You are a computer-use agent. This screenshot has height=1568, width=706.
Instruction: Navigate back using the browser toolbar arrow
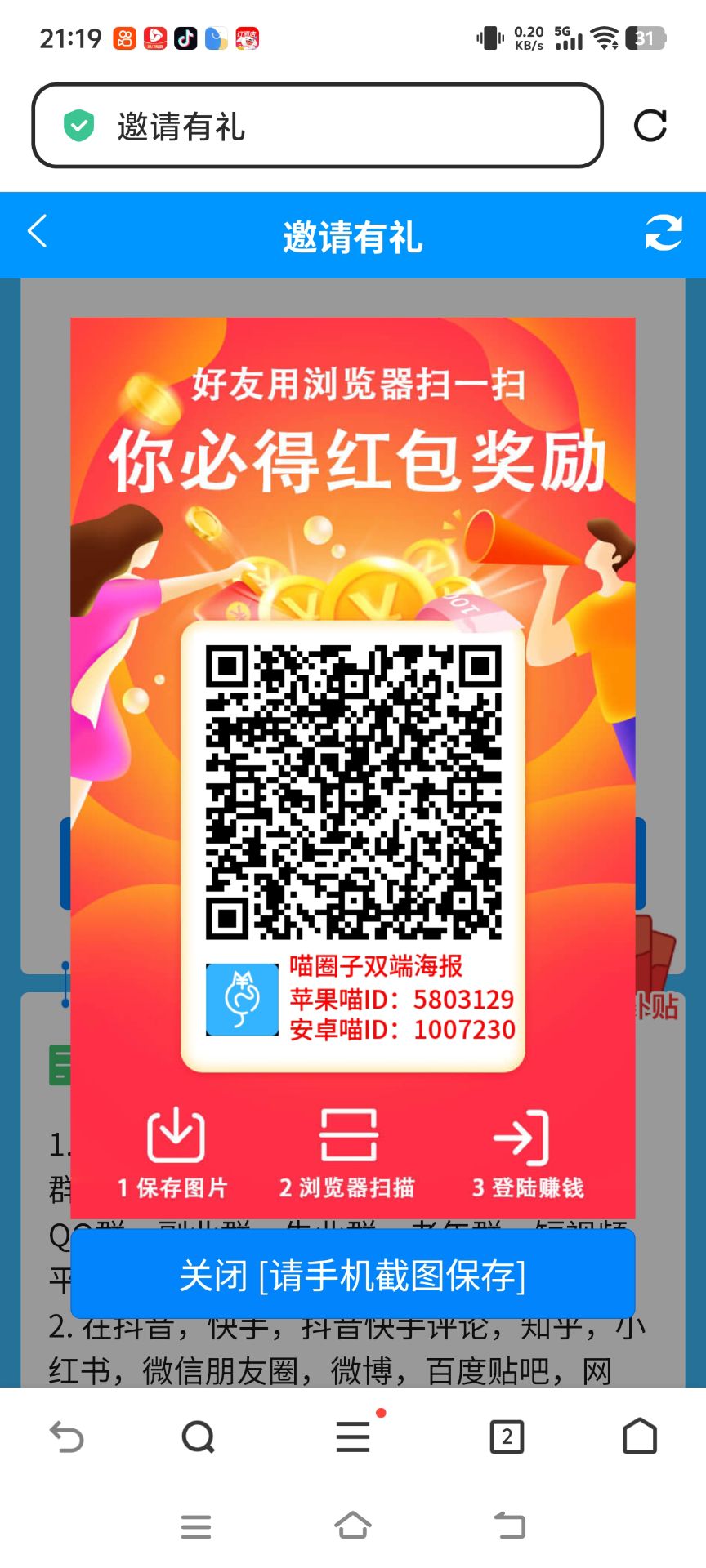click(x=66, y=1437)
